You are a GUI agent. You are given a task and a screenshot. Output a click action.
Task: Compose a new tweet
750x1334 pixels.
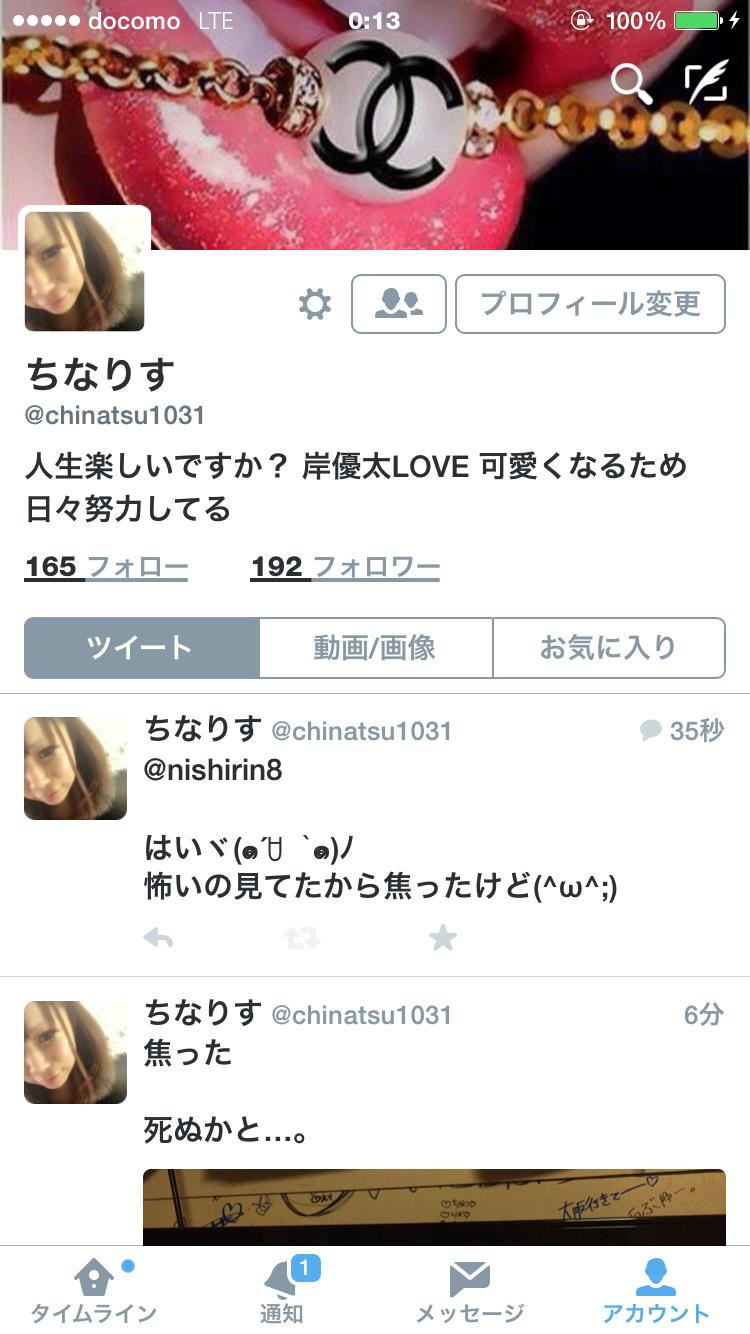point(706,84)
